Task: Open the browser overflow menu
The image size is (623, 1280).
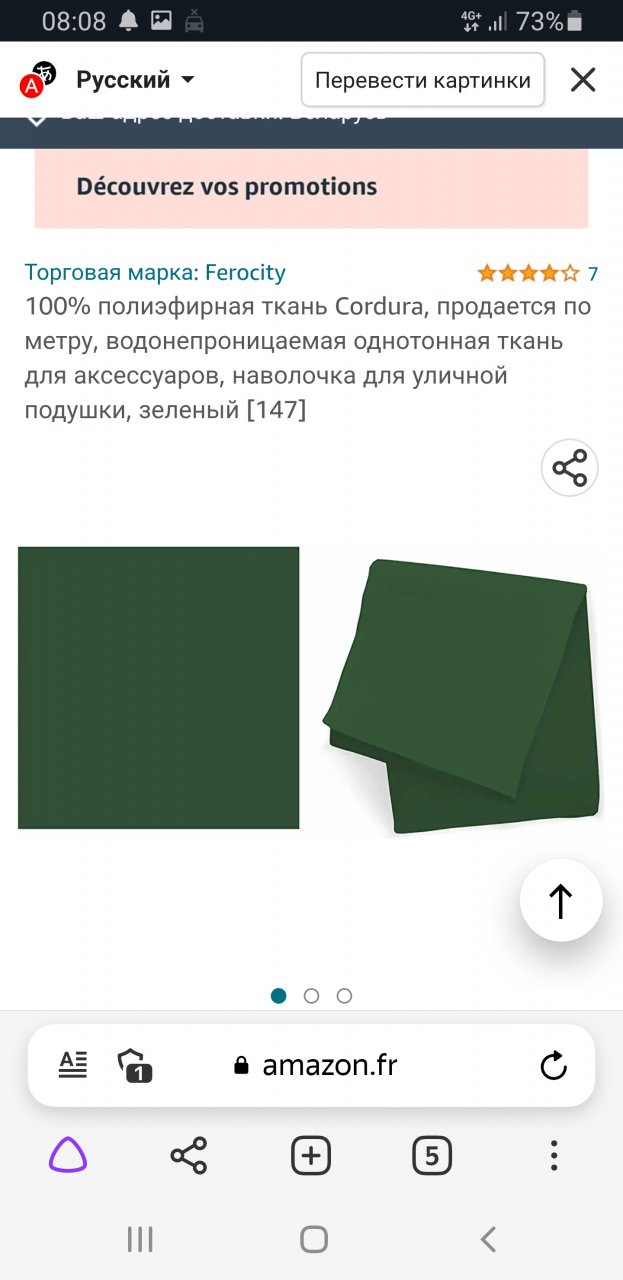Action: coord(554,1156)
